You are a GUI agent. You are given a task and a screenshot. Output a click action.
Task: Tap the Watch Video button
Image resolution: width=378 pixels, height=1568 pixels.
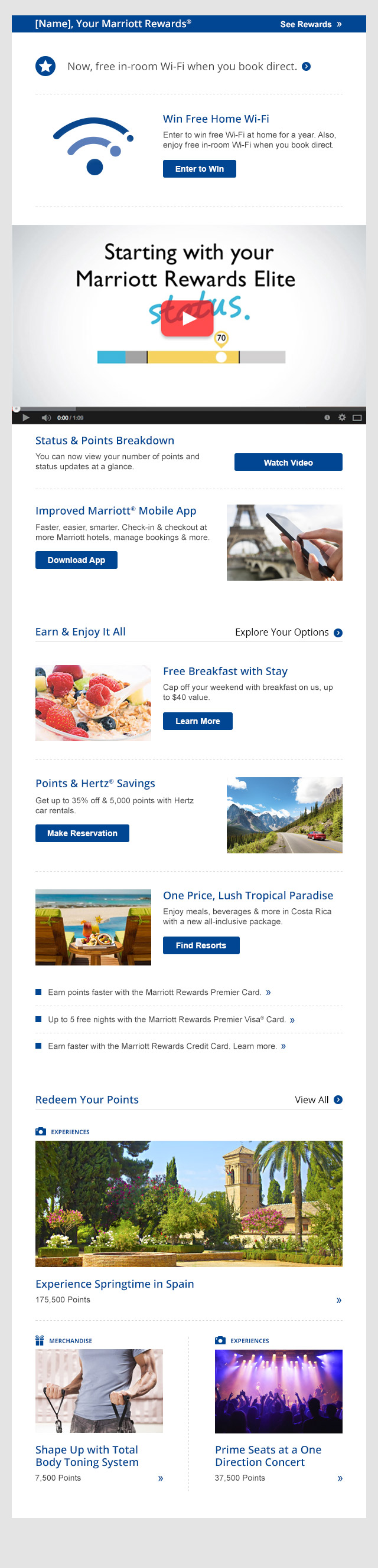point(288,463)
